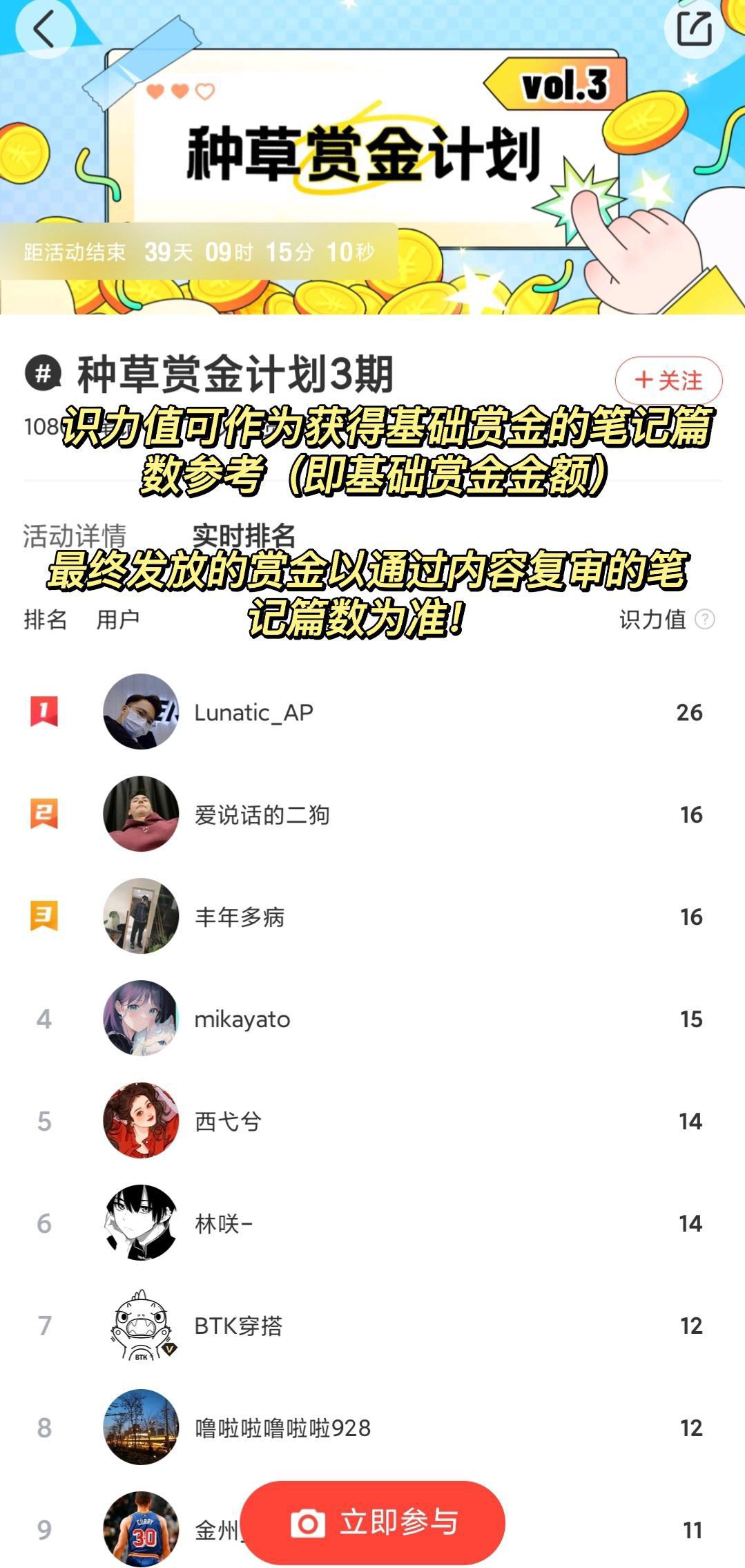
Task: Follow the 种草赏金计划3期 topic
Action: pos(668,380)
